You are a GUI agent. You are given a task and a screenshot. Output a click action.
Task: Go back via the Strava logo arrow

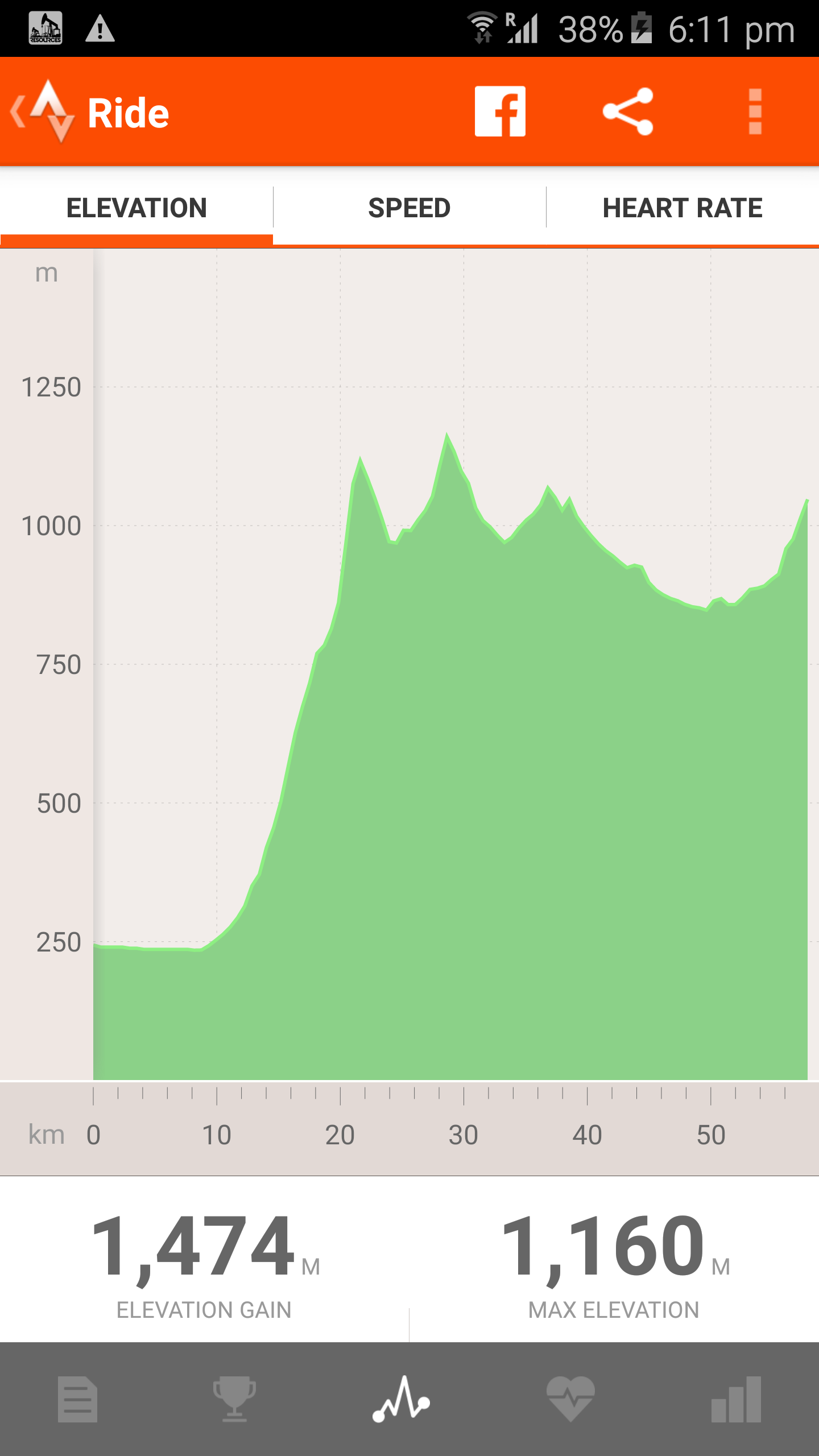tap(43, 111)
